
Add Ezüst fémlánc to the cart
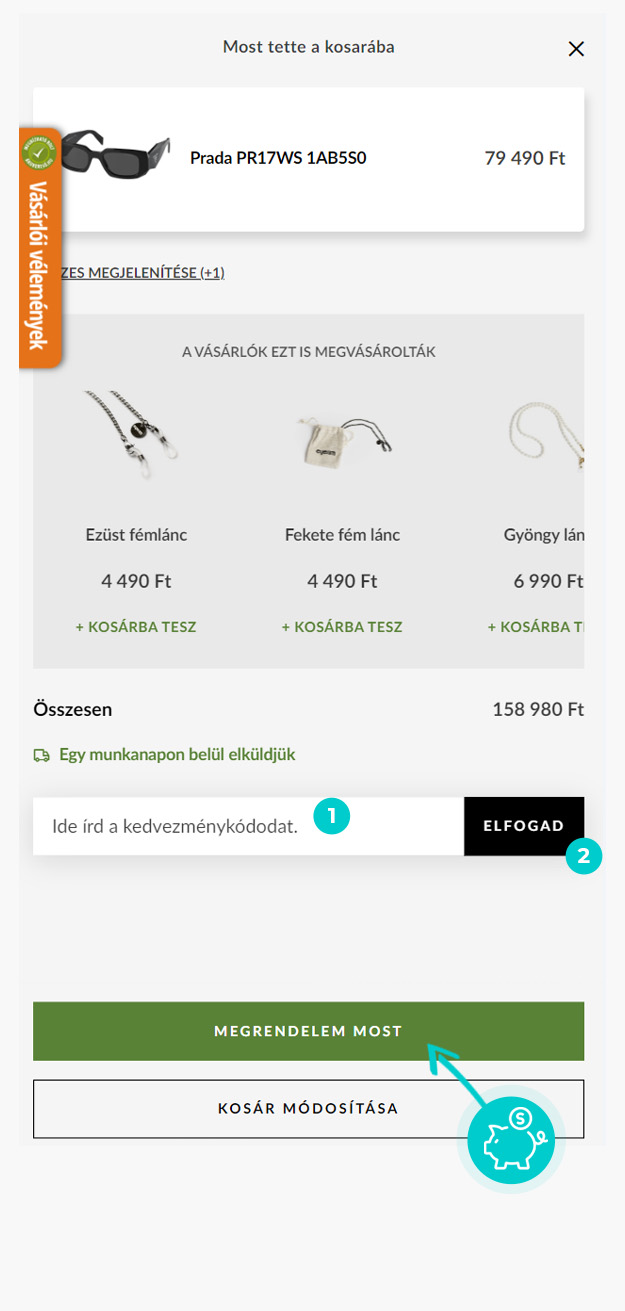pyautogui.click(x=136, y=627)
